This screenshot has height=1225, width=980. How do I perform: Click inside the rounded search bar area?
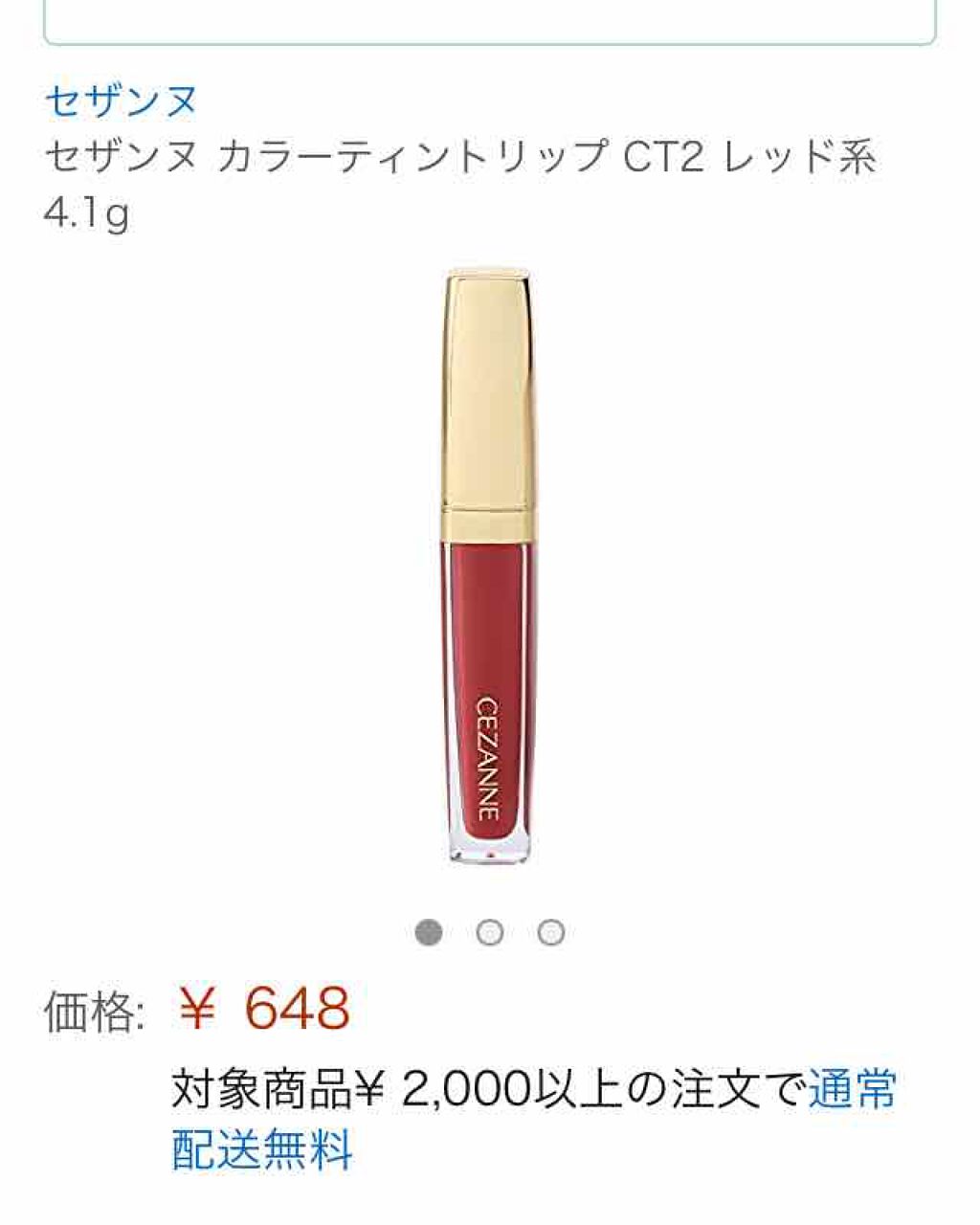[490, 19]
